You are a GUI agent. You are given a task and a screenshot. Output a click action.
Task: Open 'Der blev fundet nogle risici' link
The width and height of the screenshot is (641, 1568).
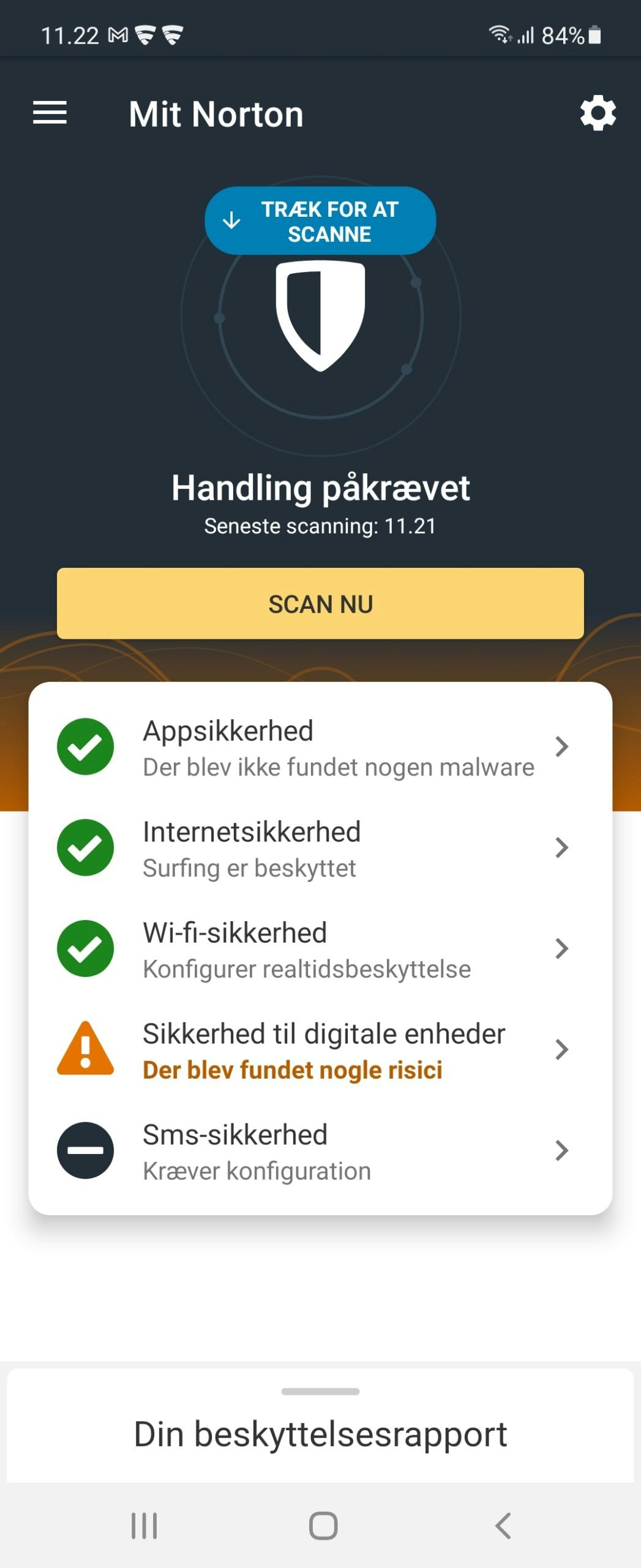coord(292,1070)
